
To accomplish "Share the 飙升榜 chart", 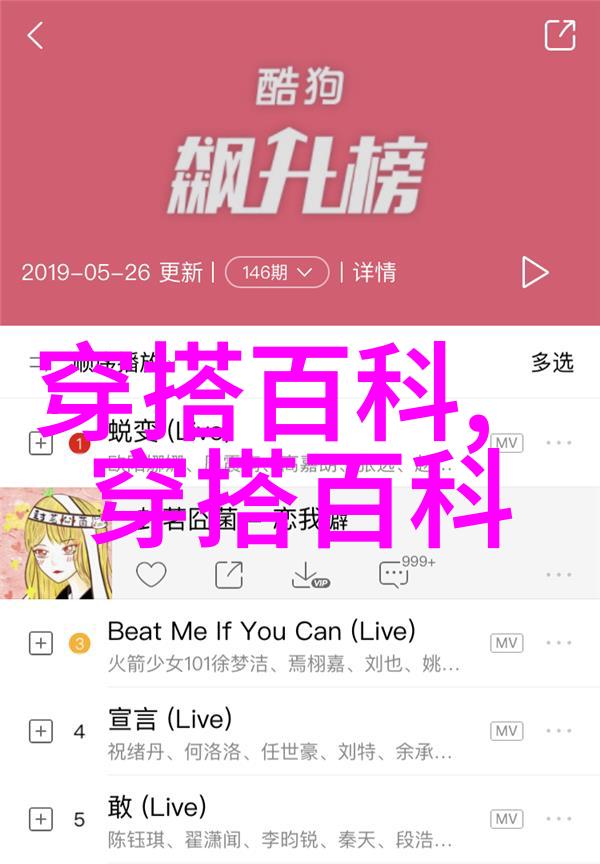I will pos(559,36).
